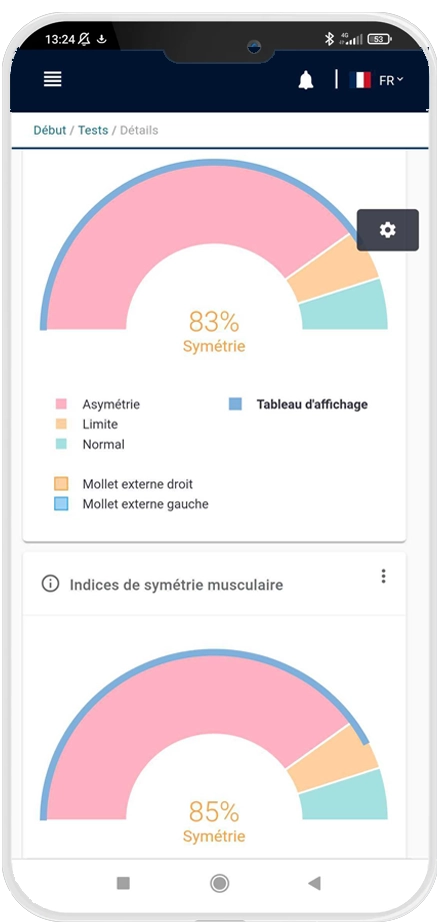Screen dimensions: 438x923
Task: Go to Début in the breadcrumb
Action: 49,130
